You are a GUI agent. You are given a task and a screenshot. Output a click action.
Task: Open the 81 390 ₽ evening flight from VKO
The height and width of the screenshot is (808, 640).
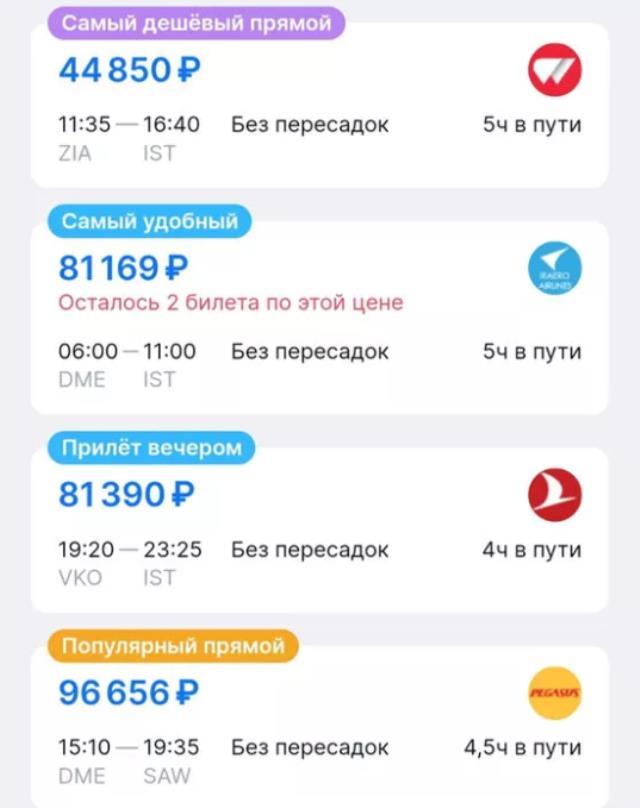320,535
